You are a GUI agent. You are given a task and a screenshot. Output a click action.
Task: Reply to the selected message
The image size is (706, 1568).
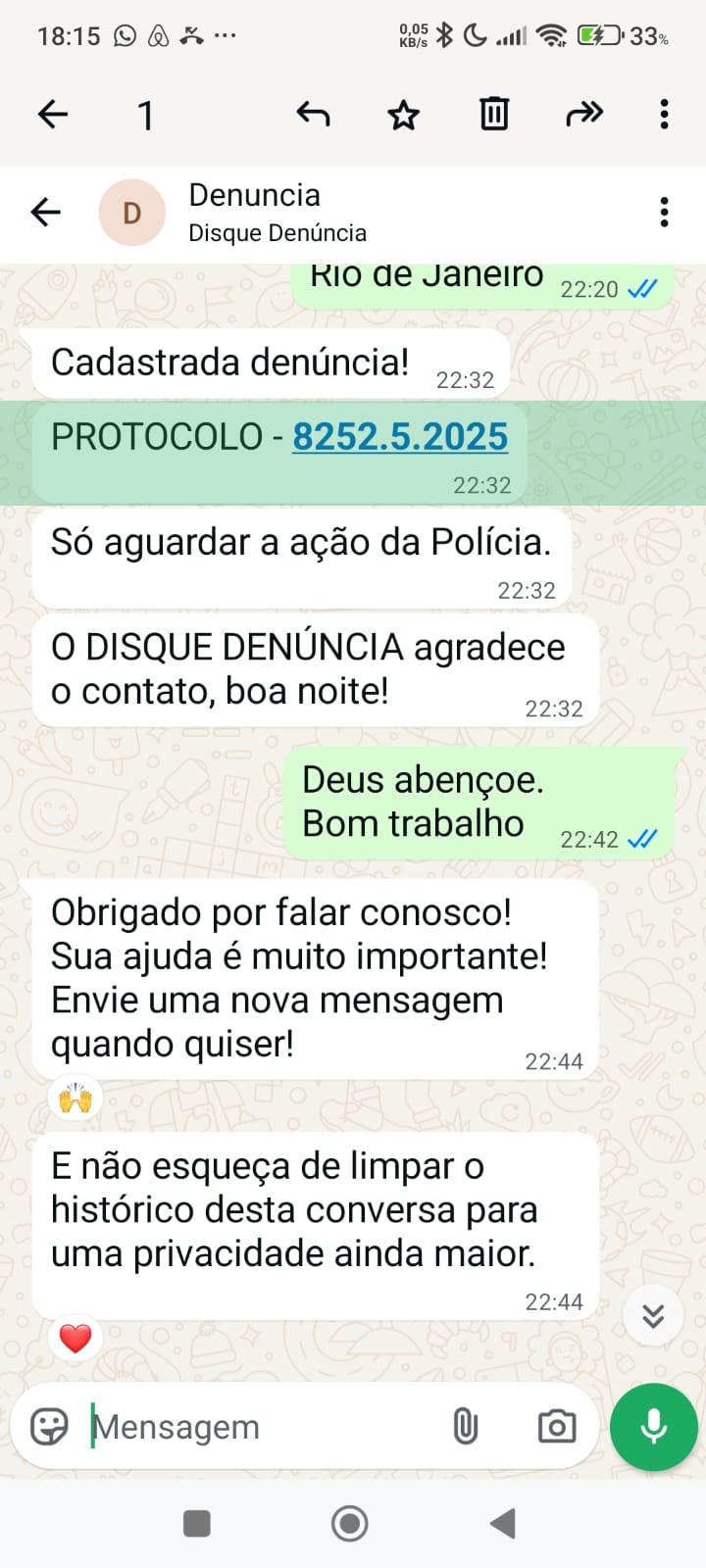coord(313,115)
